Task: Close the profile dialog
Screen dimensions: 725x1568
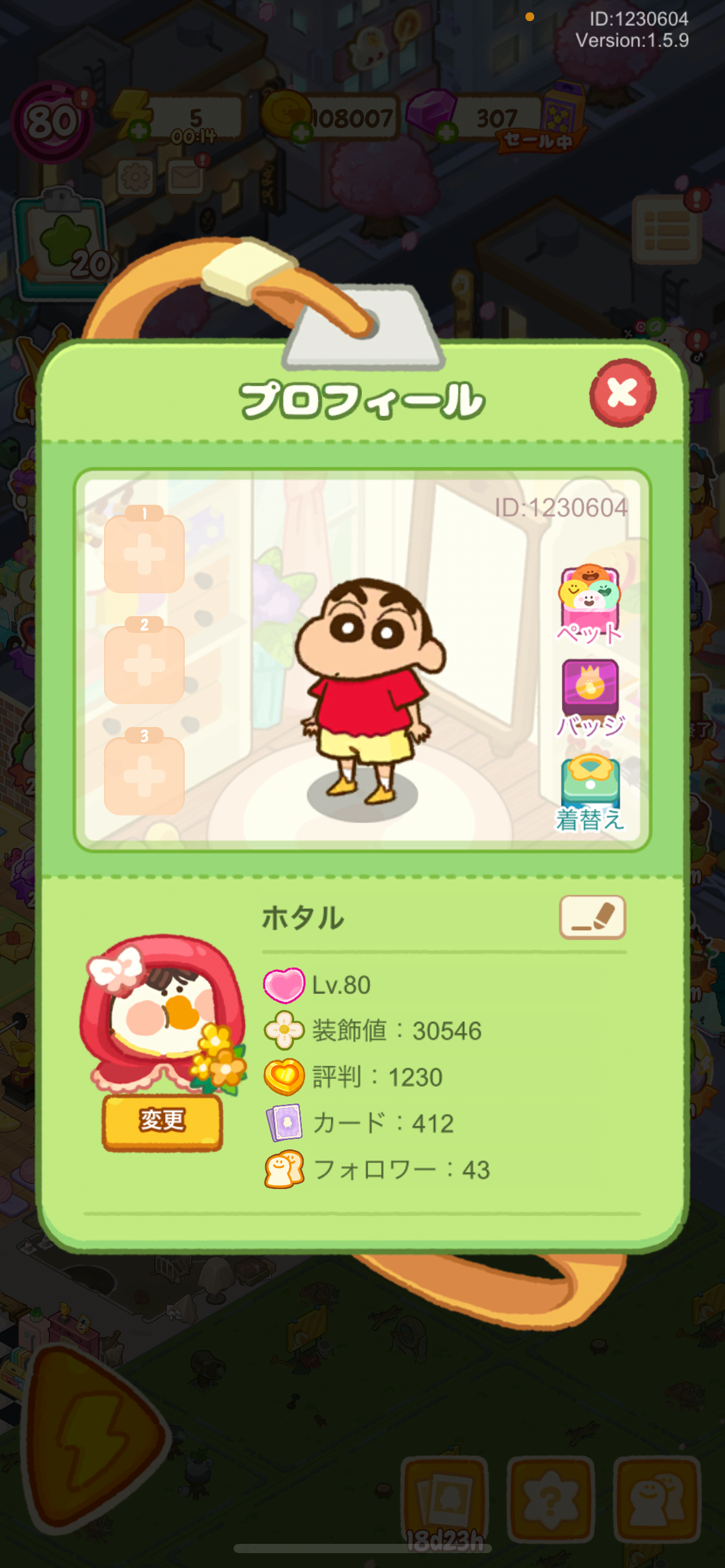Action: click(x=622, y=393)
